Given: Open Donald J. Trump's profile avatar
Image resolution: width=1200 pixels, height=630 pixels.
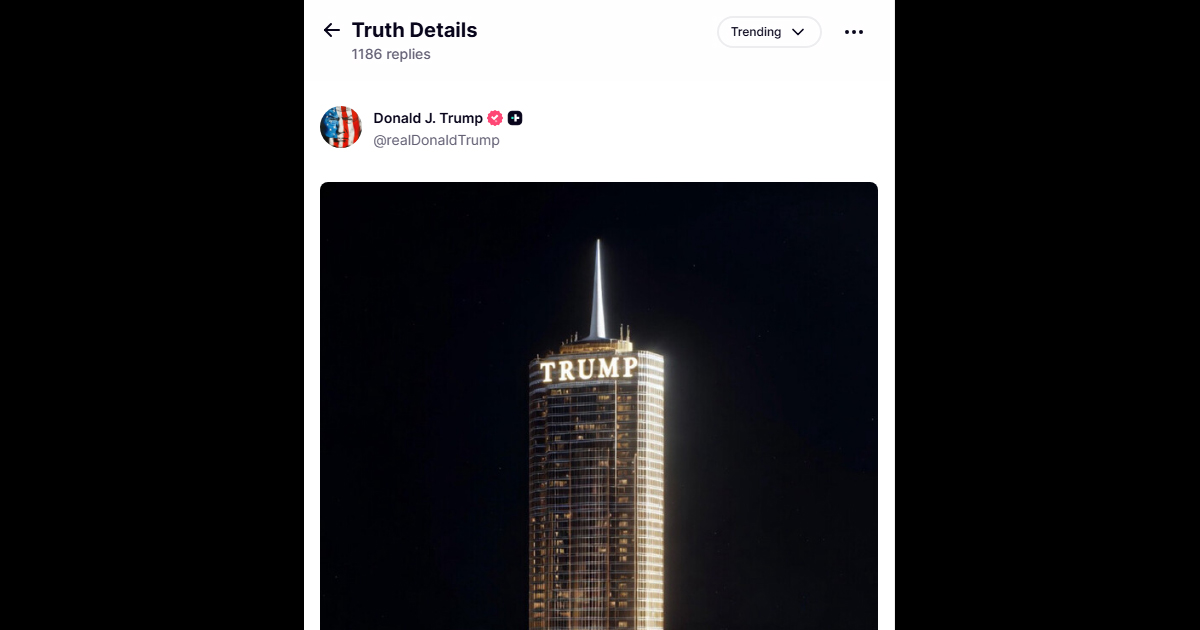Looking at the screenshot, I should click(341, 127).
